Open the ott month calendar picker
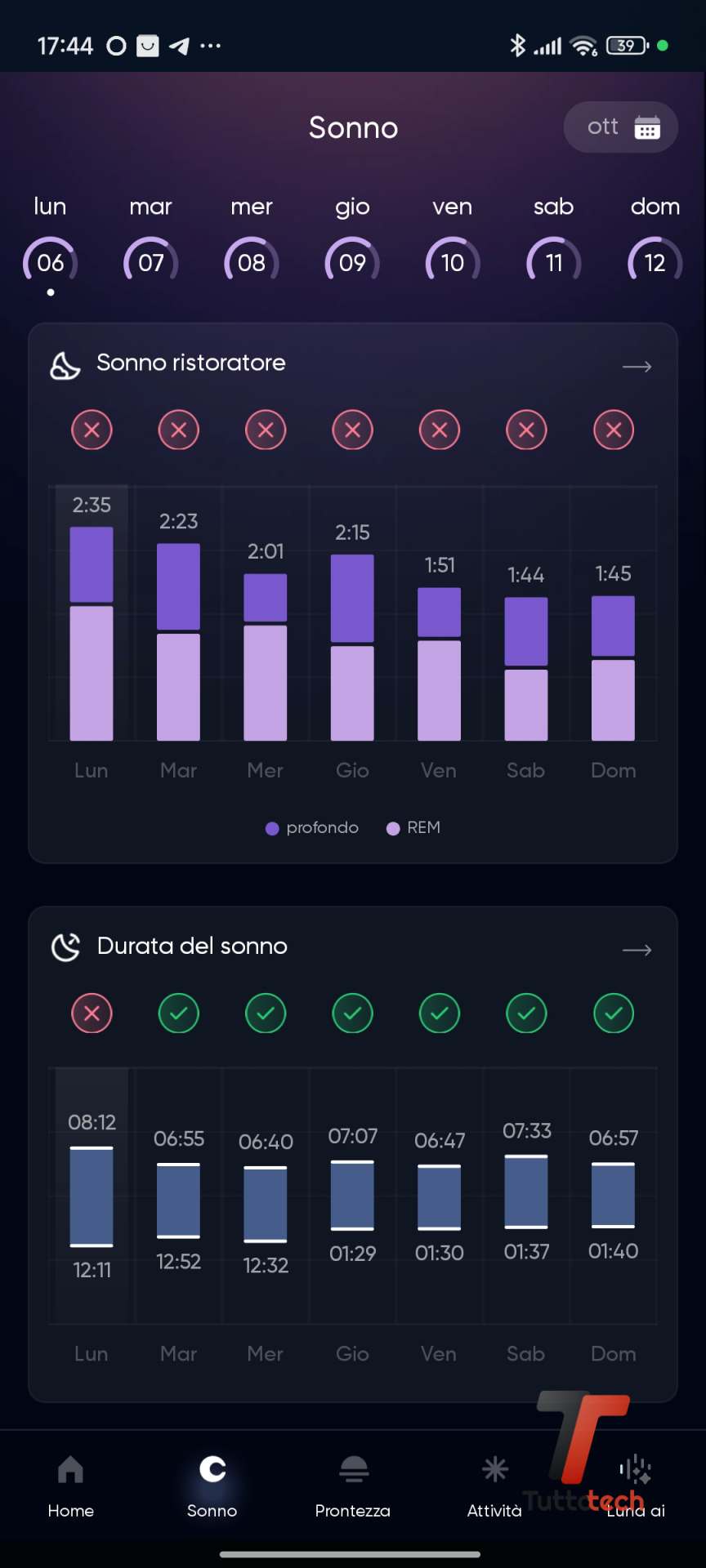 620,127
